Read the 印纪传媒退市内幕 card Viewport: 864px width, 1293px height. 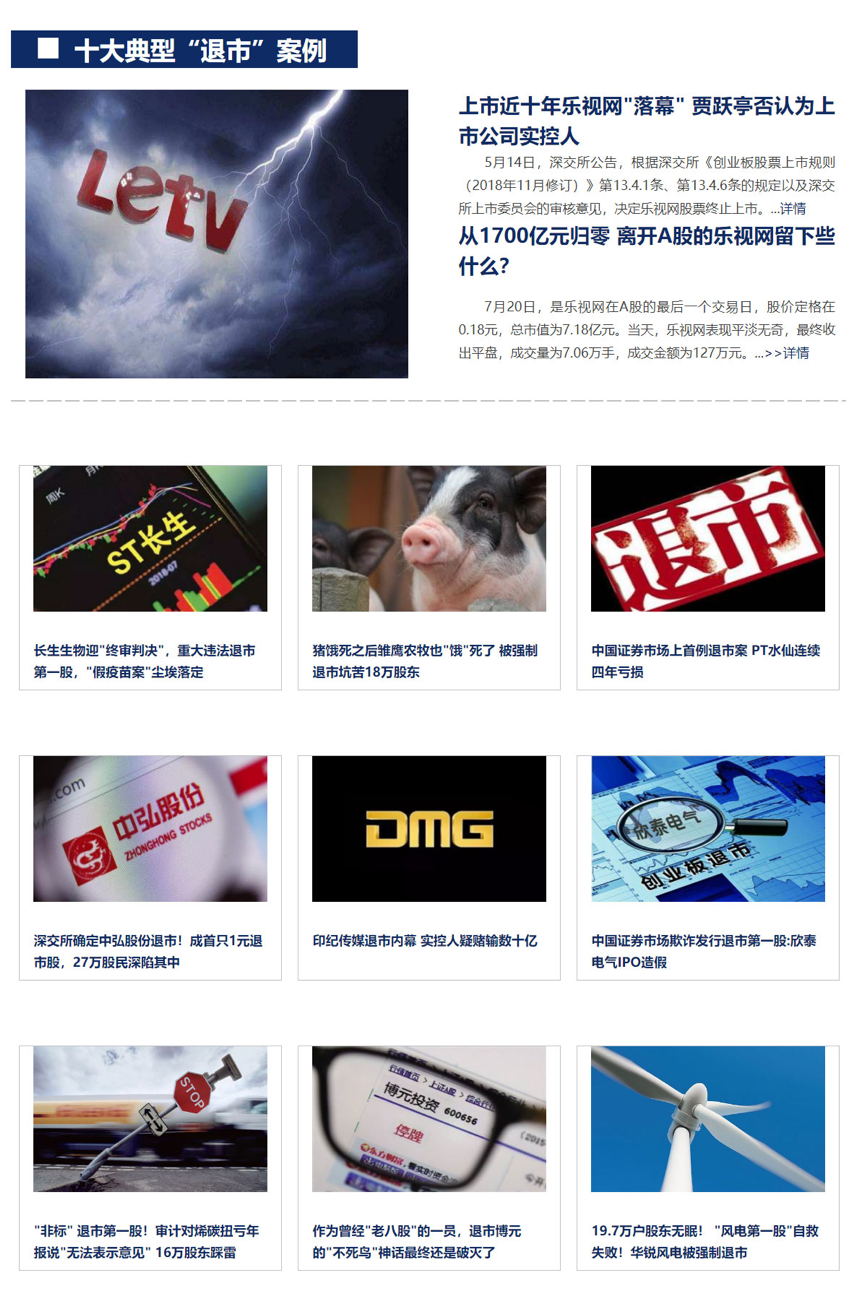pyautogui.click(x=429, y=867)
